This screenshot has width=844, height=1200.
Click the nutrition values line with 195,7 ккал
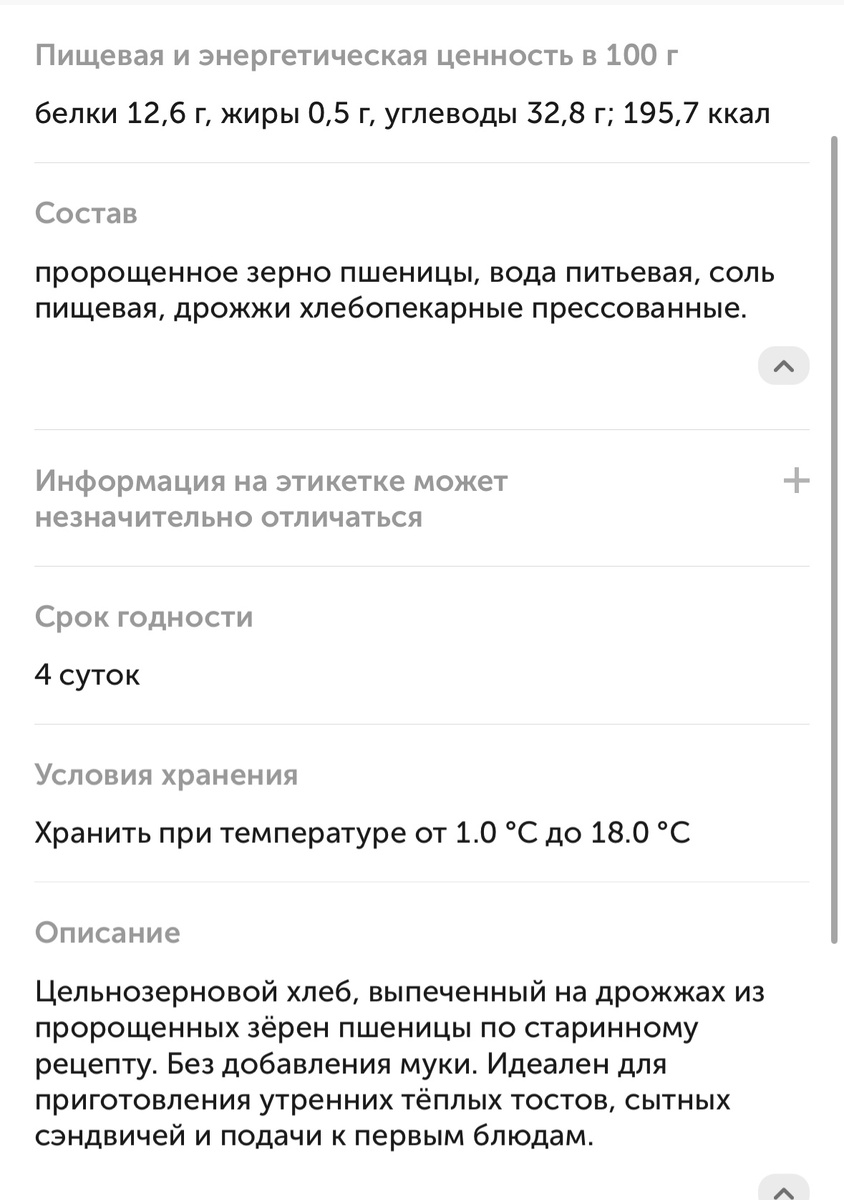click(x=402, y=113)
